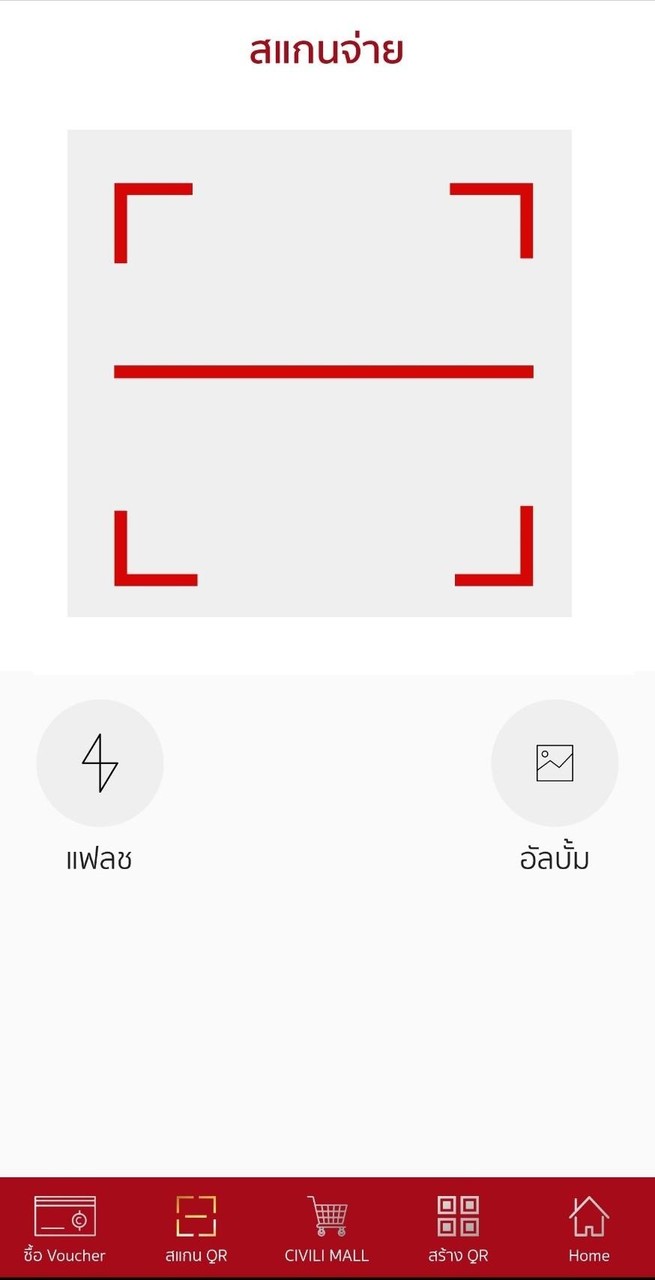Open the CIVILI MALL tab

(327, 1228)
